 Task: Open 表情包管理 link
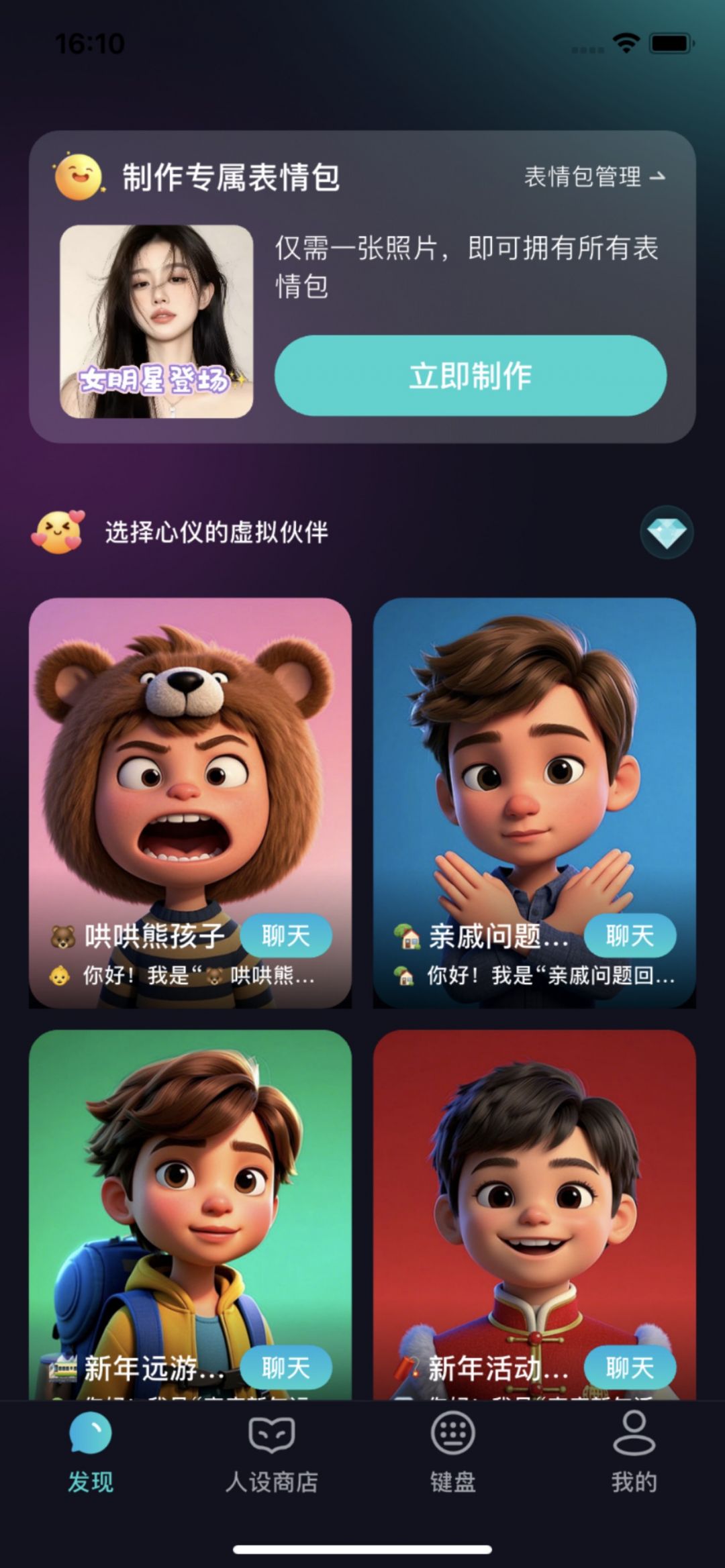tap(594, 177)
